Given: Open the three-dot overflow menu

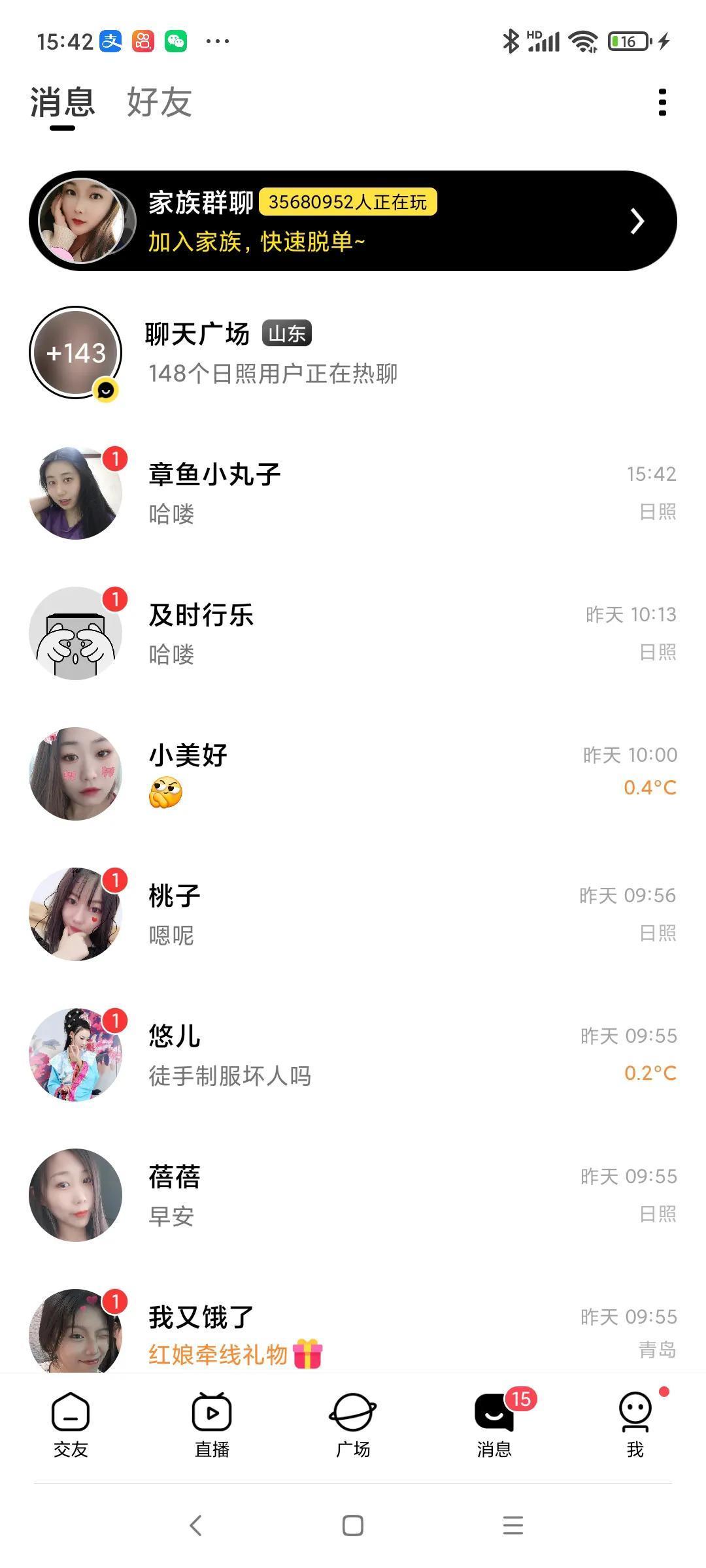Looking at the screenshot, I should point(662,103).
